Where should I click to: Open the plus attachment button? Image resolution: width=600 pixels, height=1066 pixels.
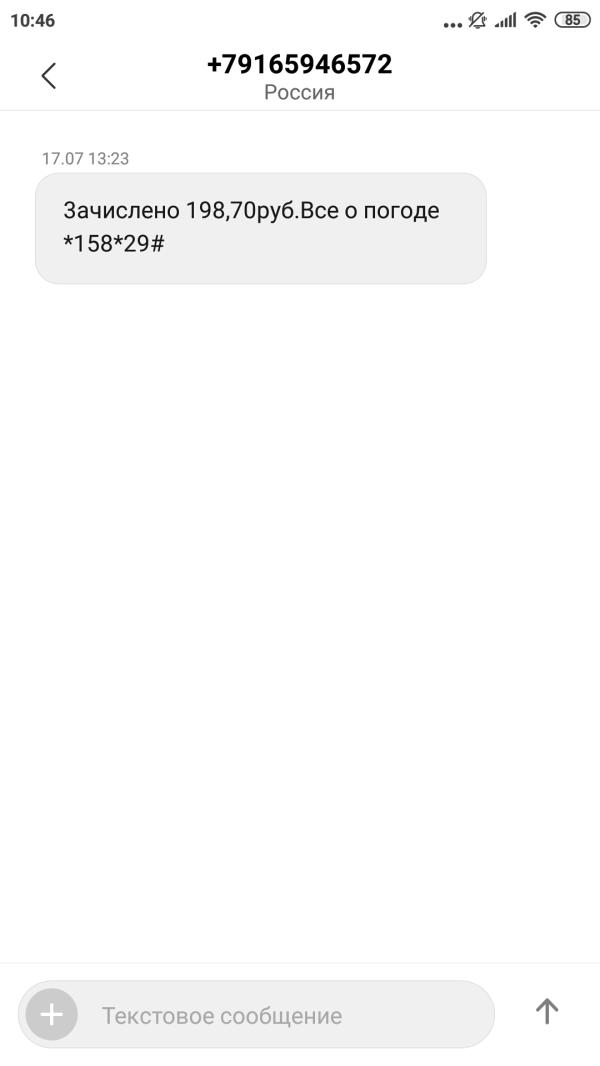(52, 1015)
